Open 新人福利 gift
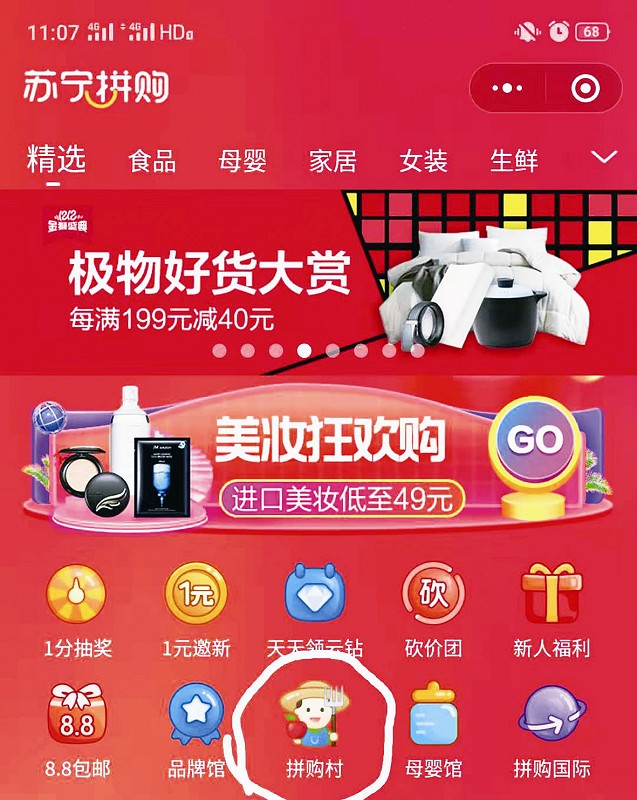This screenshot has width=637, height=800. 551,608
